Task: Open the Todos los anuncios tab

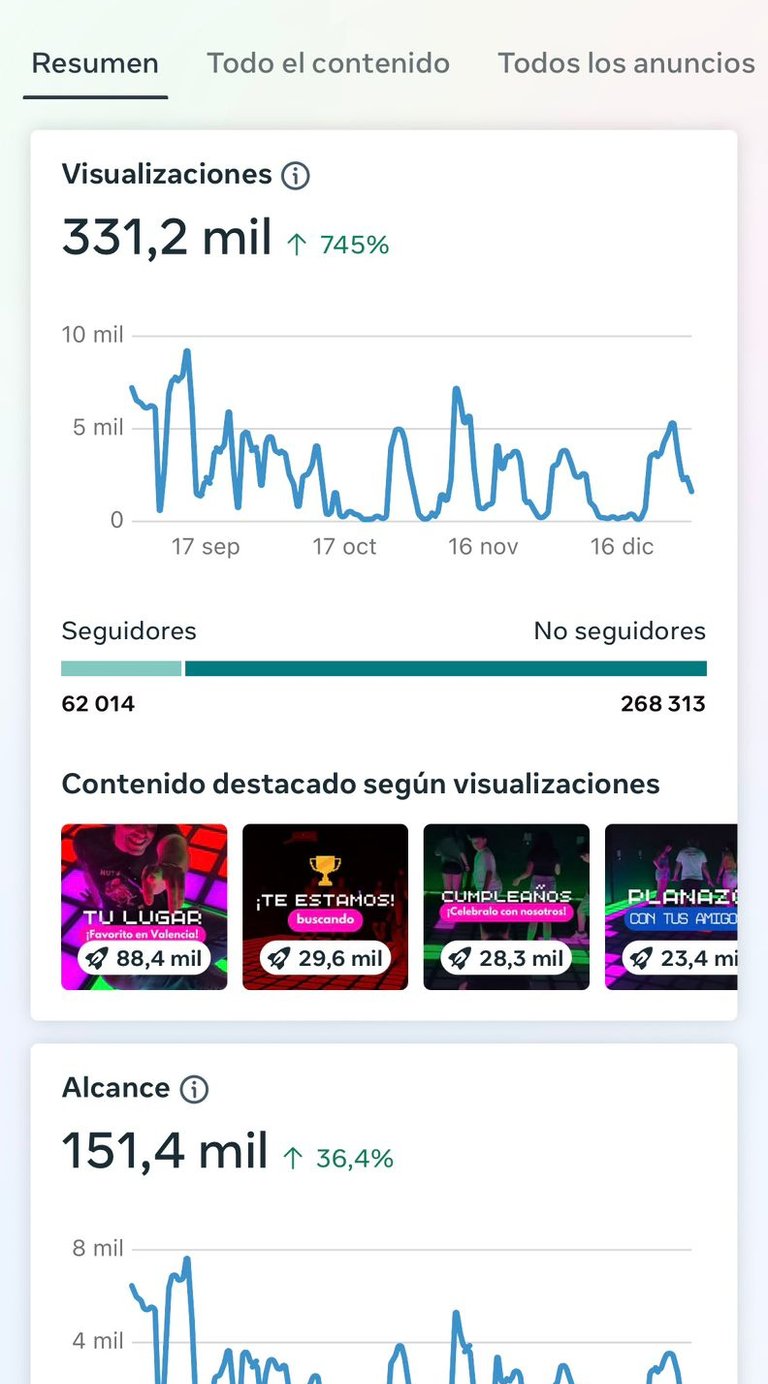Action: (626, 63)
